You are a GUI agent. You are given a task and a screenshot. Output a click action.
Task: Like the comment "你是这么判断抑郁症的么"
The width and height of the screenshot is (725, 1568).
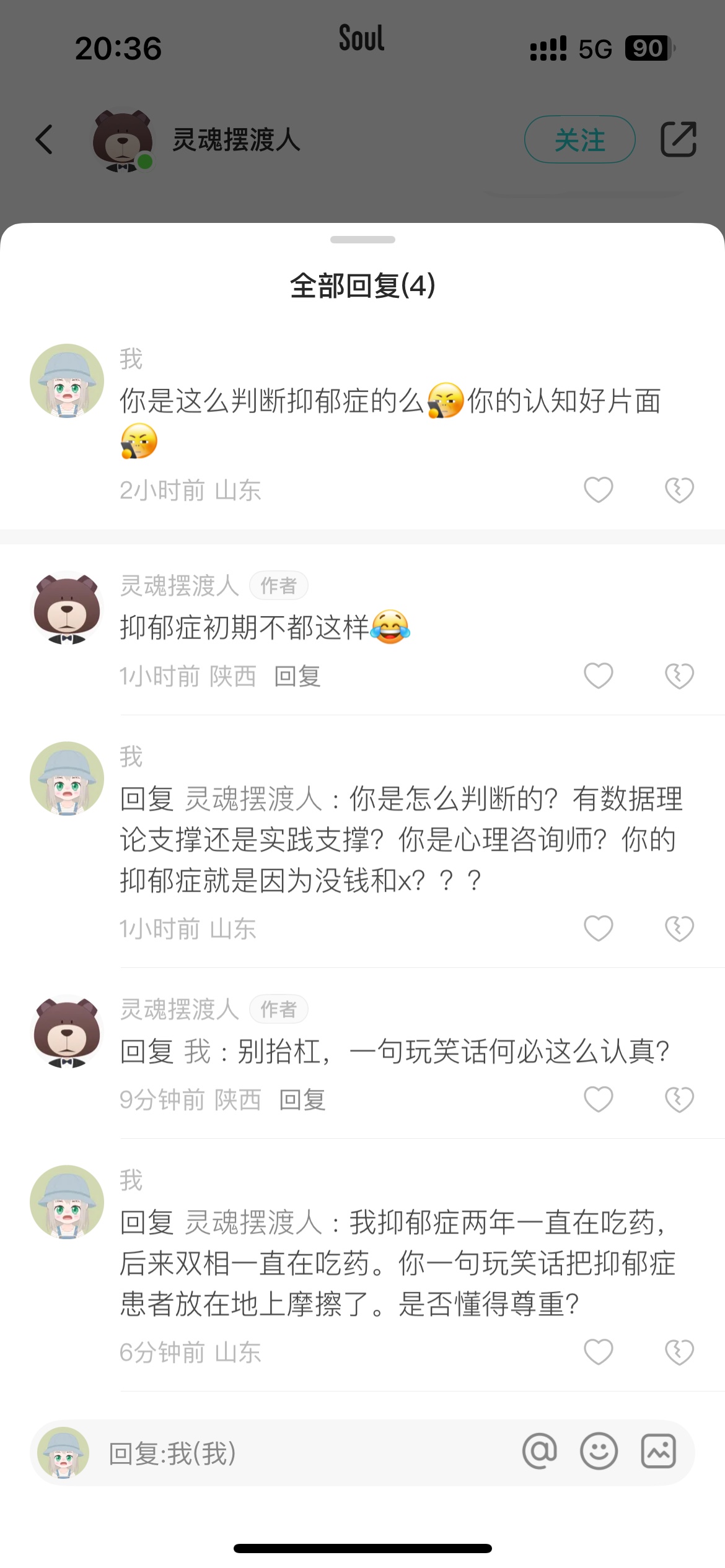pyautogui.click(x=598, y=490)
